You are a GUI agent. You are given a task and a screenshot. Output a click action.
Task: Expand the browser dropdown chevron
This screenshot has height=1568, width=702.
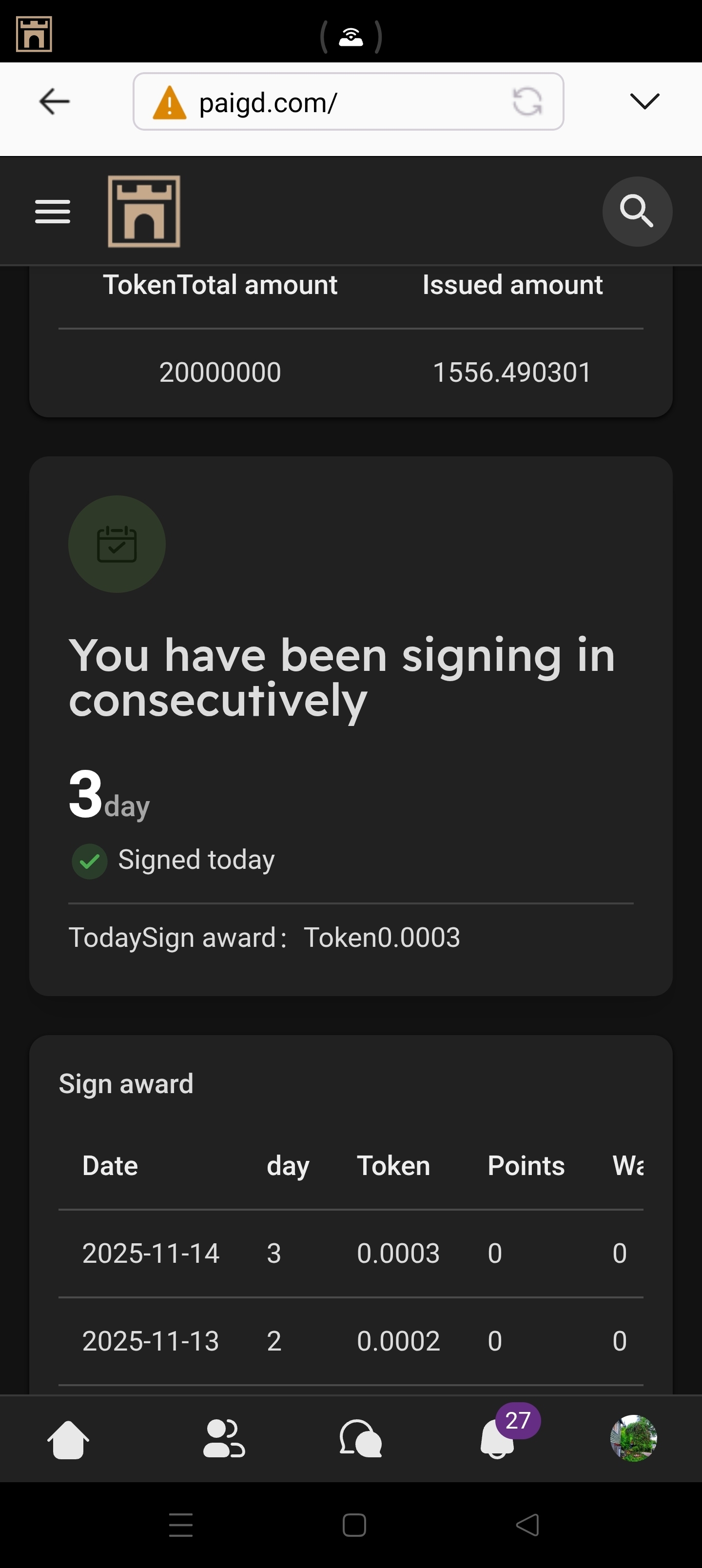coord(645,101)
